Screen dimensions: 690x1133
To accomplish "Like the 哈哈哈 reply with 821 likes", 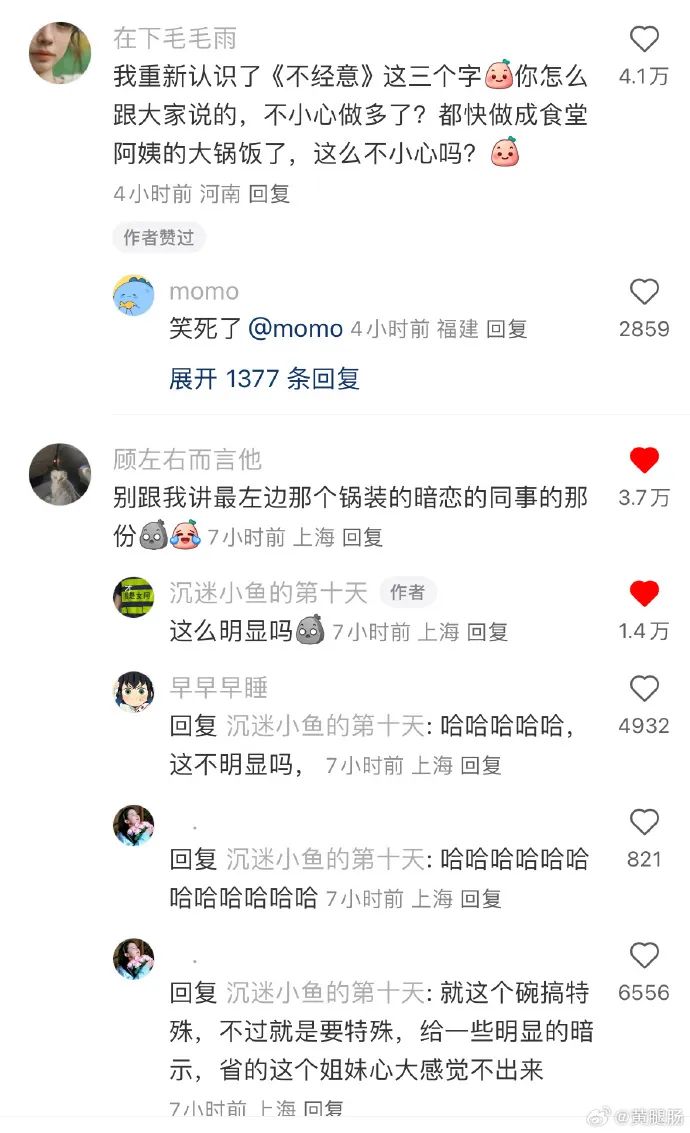I will [x=644, y=823].
